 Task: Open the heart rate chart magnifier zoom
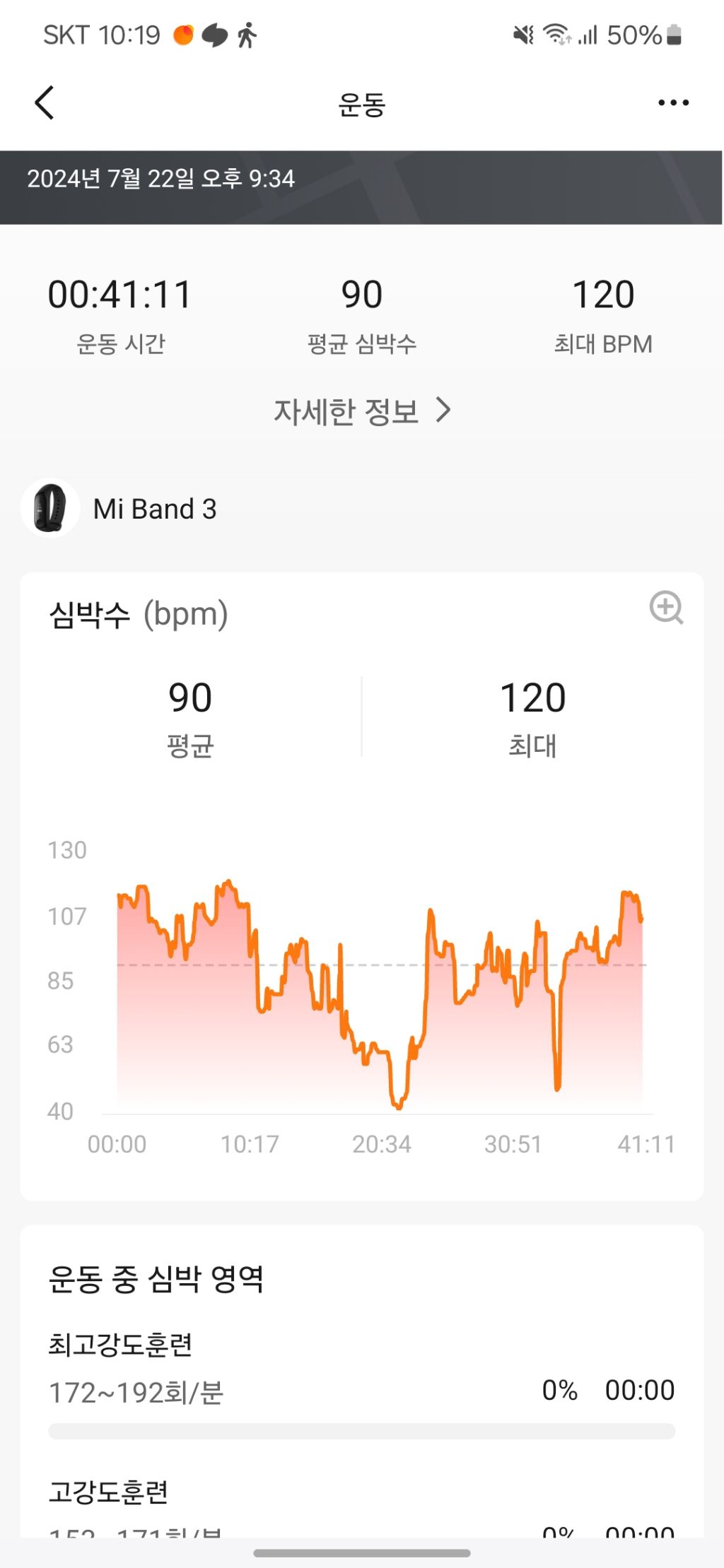(665, 609)
